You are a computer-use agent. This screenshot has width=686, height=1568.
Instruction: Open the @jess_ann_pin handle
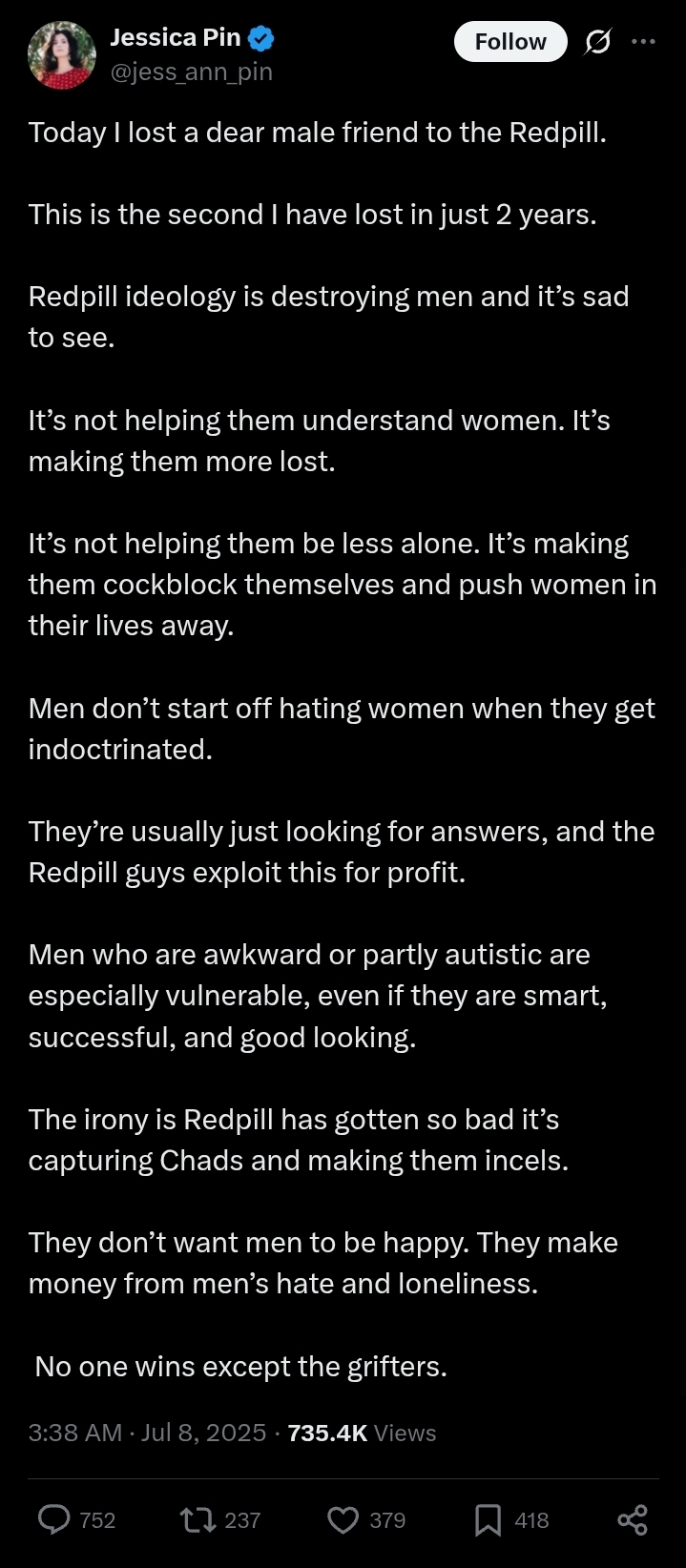(x=192, y=72)
